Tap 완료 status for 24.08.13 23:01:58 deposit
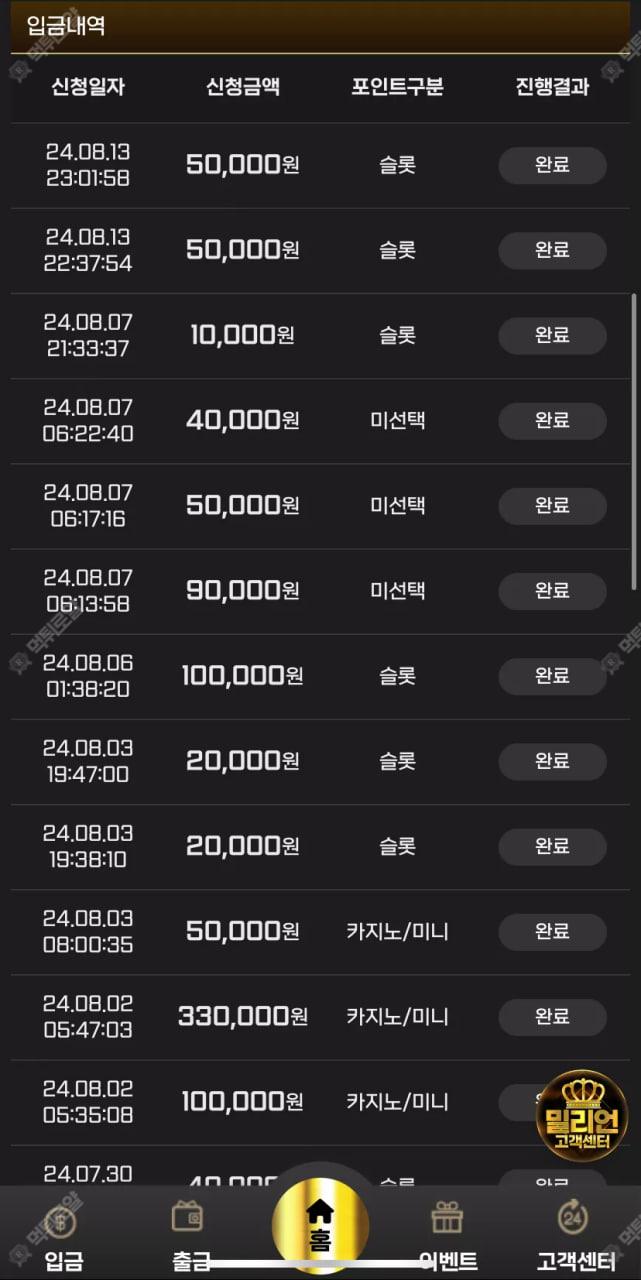Screen dimensions: 641x1280 (552, 165)
